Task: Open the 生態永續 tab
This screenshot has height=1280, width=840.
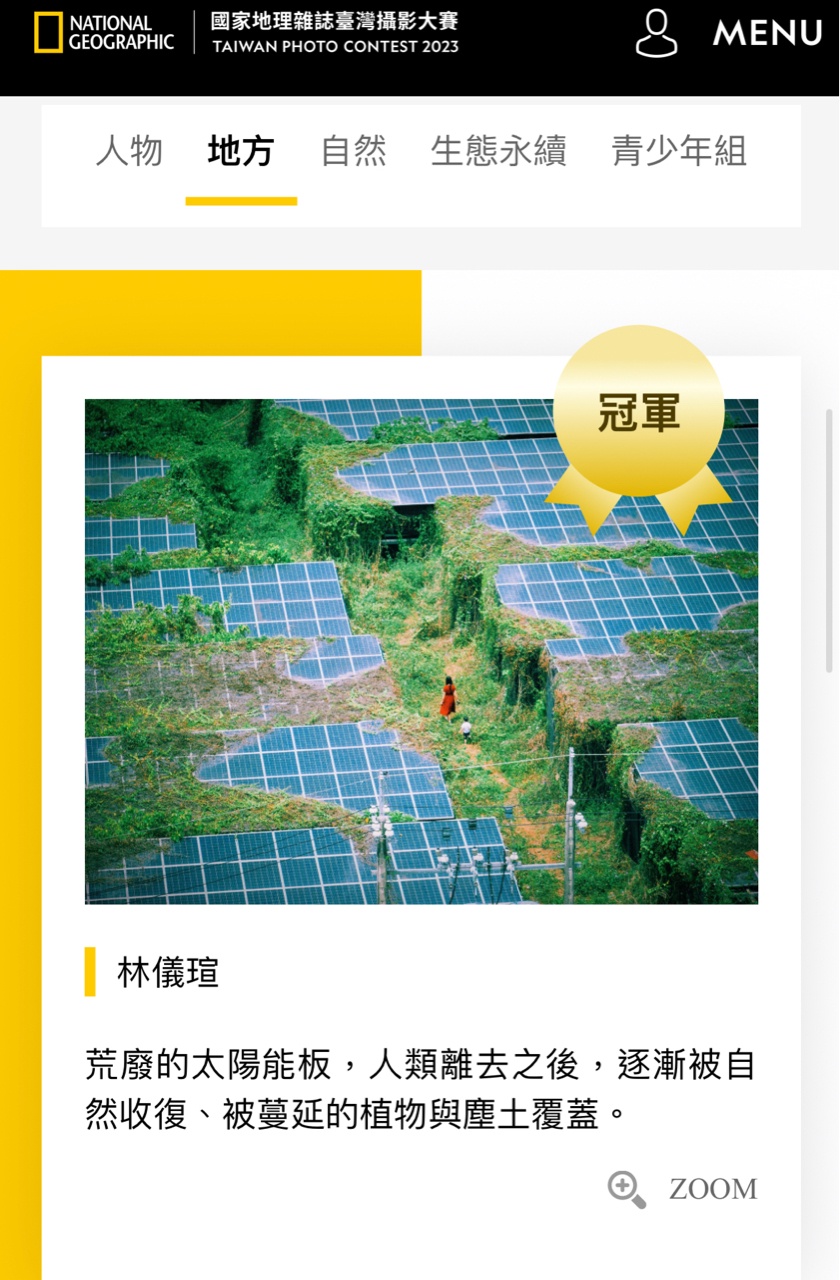Action: coord(498,152)
